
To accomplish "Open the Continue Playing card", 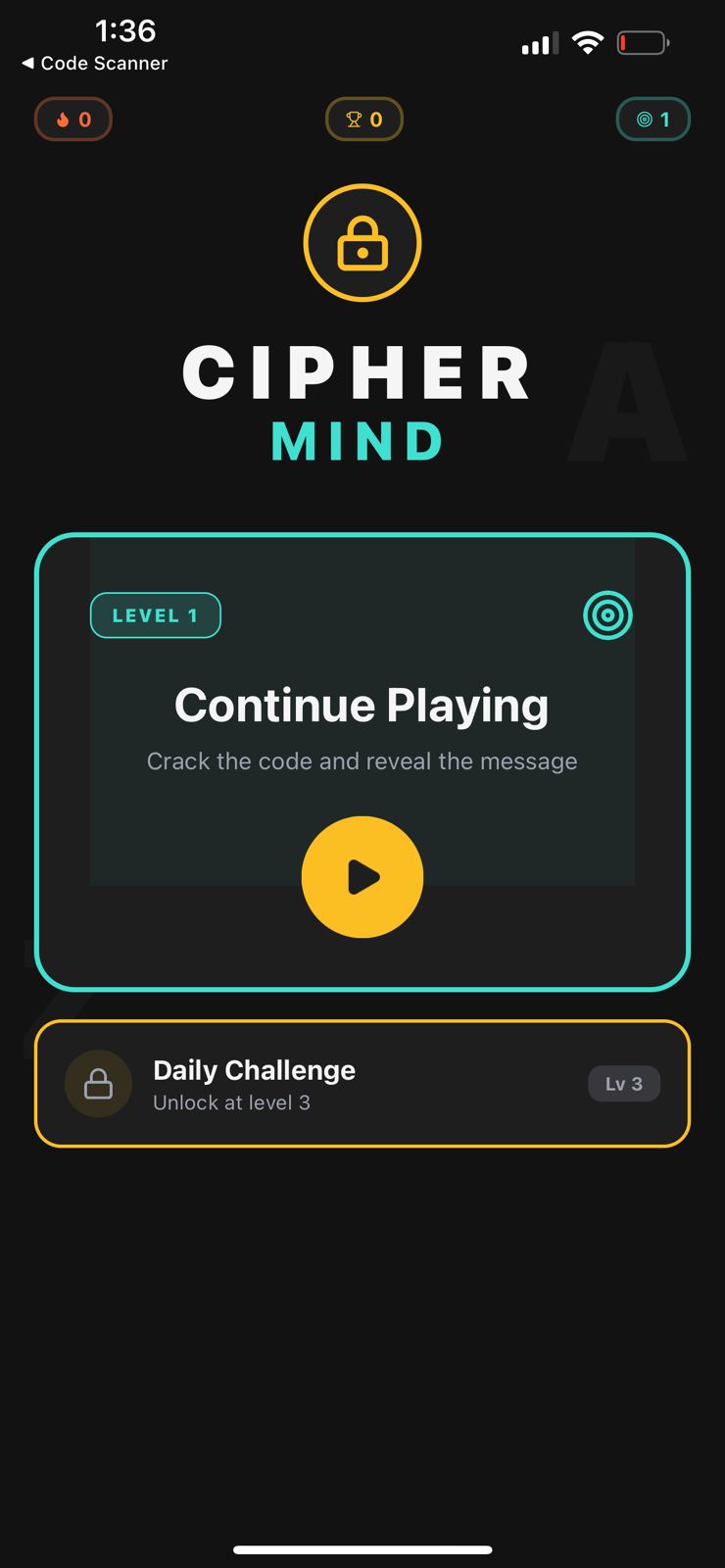I will (362, 706).
